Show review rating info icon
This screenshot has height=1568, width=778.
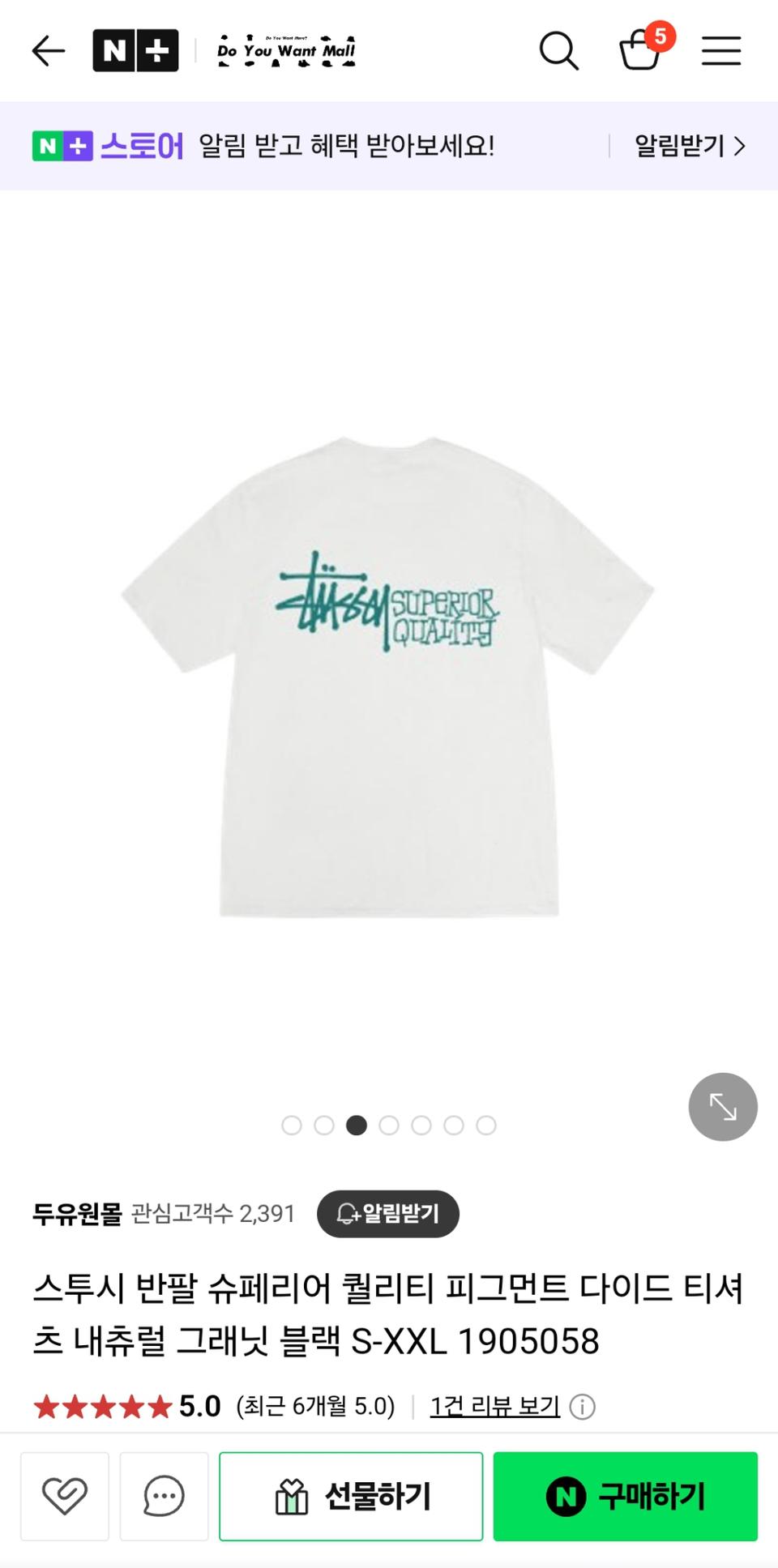click(582, 1407)
